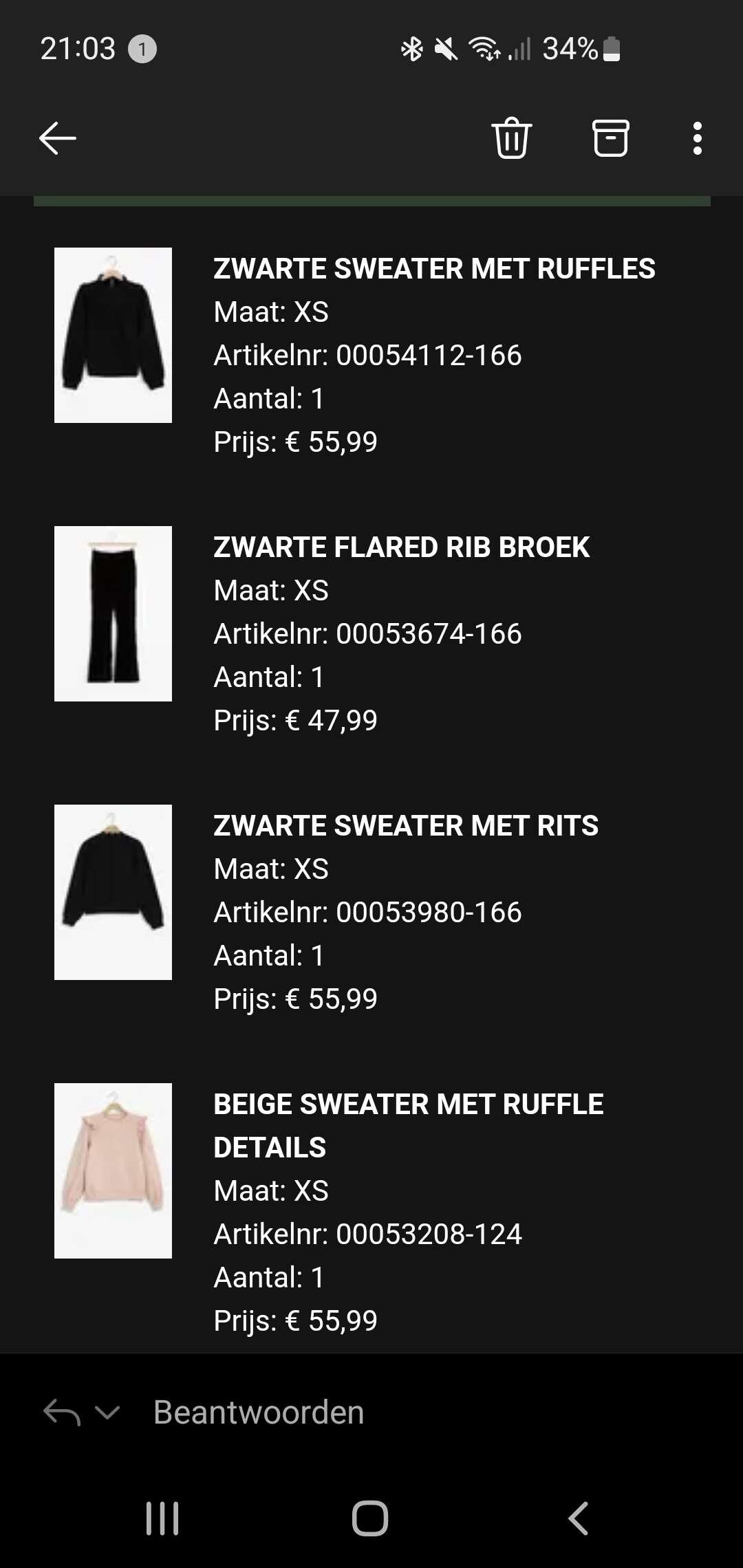The image size is (743, 1568).
Task: Archive this email
Action: click(x=611, y=138)
